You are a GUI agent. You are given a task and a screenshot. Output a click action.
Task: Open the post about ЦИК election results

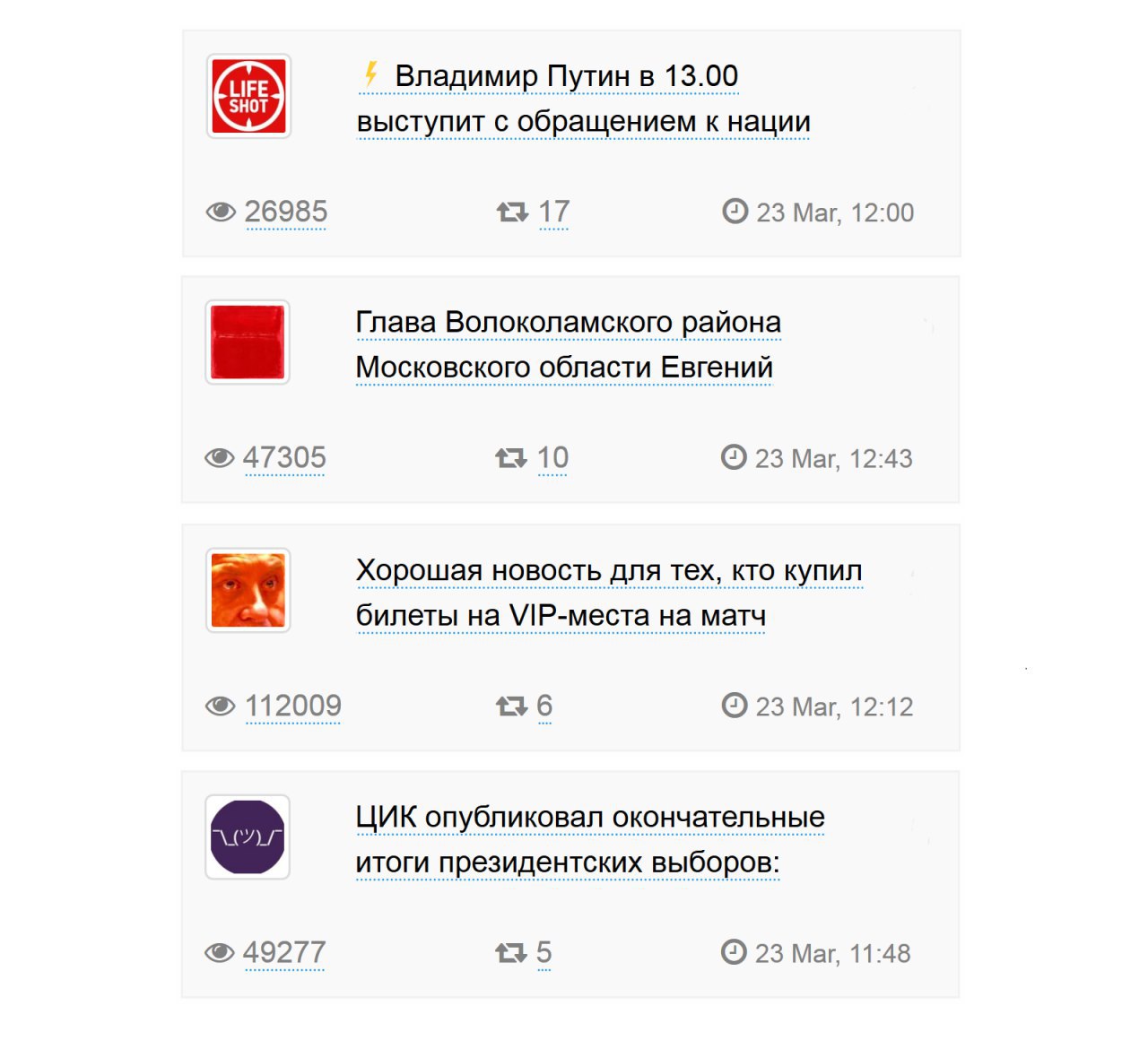(x=589, y=839)
